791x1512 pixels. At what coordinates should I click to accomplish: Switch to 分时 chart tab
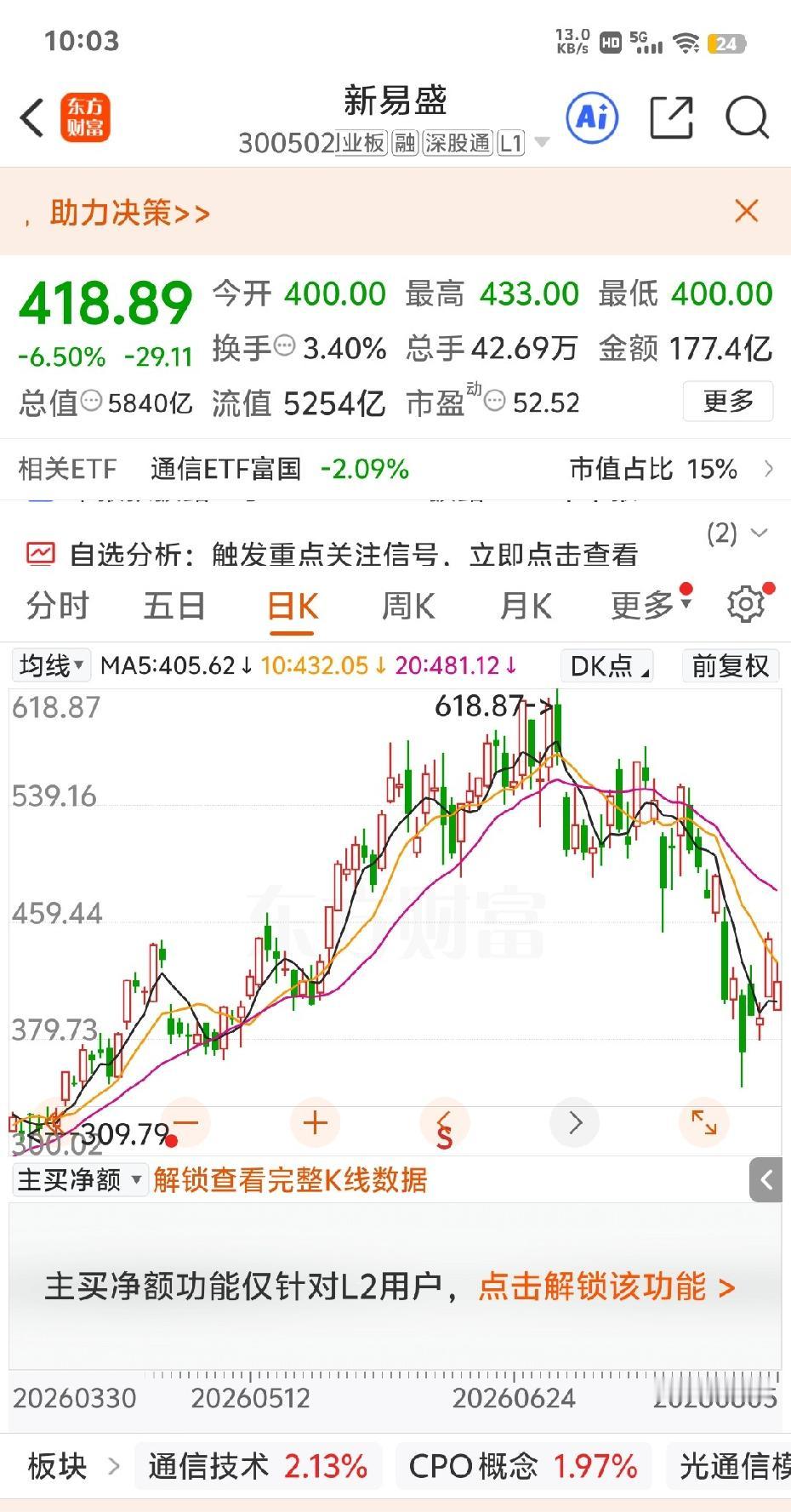[58, 606]
